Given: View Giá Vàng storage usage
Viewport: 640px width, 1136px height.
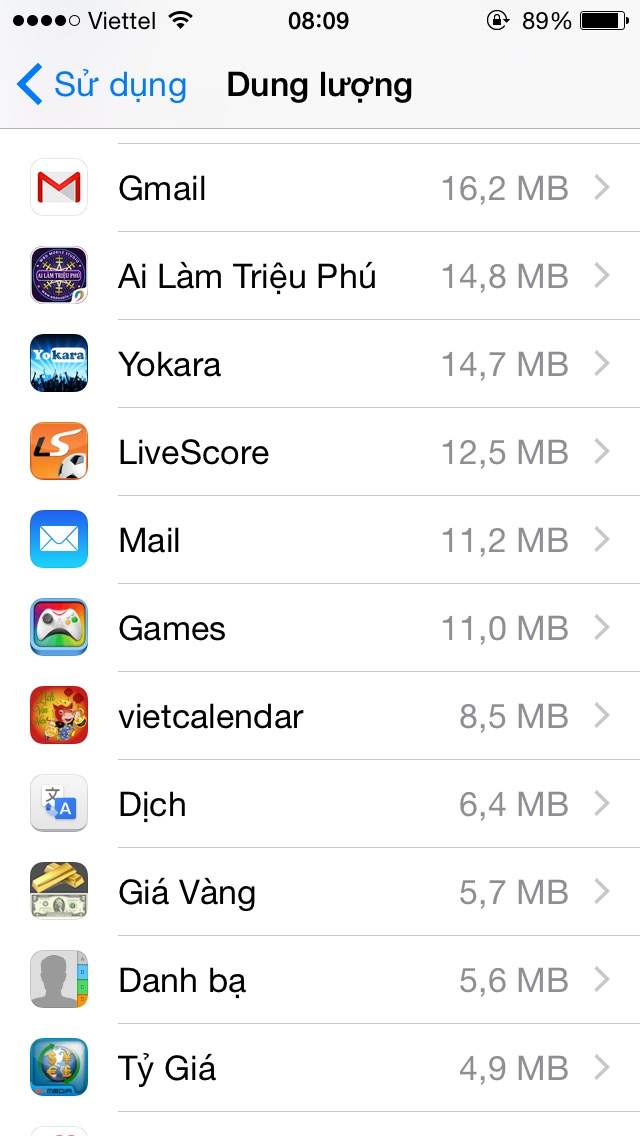Looking at the screenshot, I should pyautogui.click(x=320, y=892).
